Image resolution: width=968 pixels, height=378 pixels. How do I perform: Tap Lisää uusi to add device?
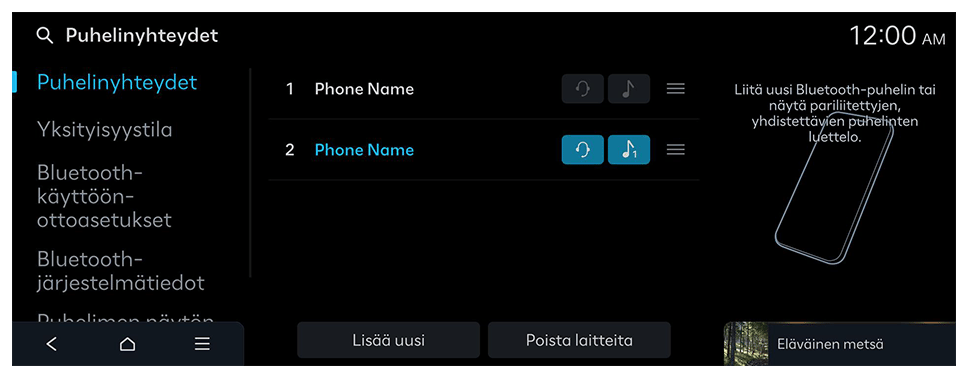point(388,340)
